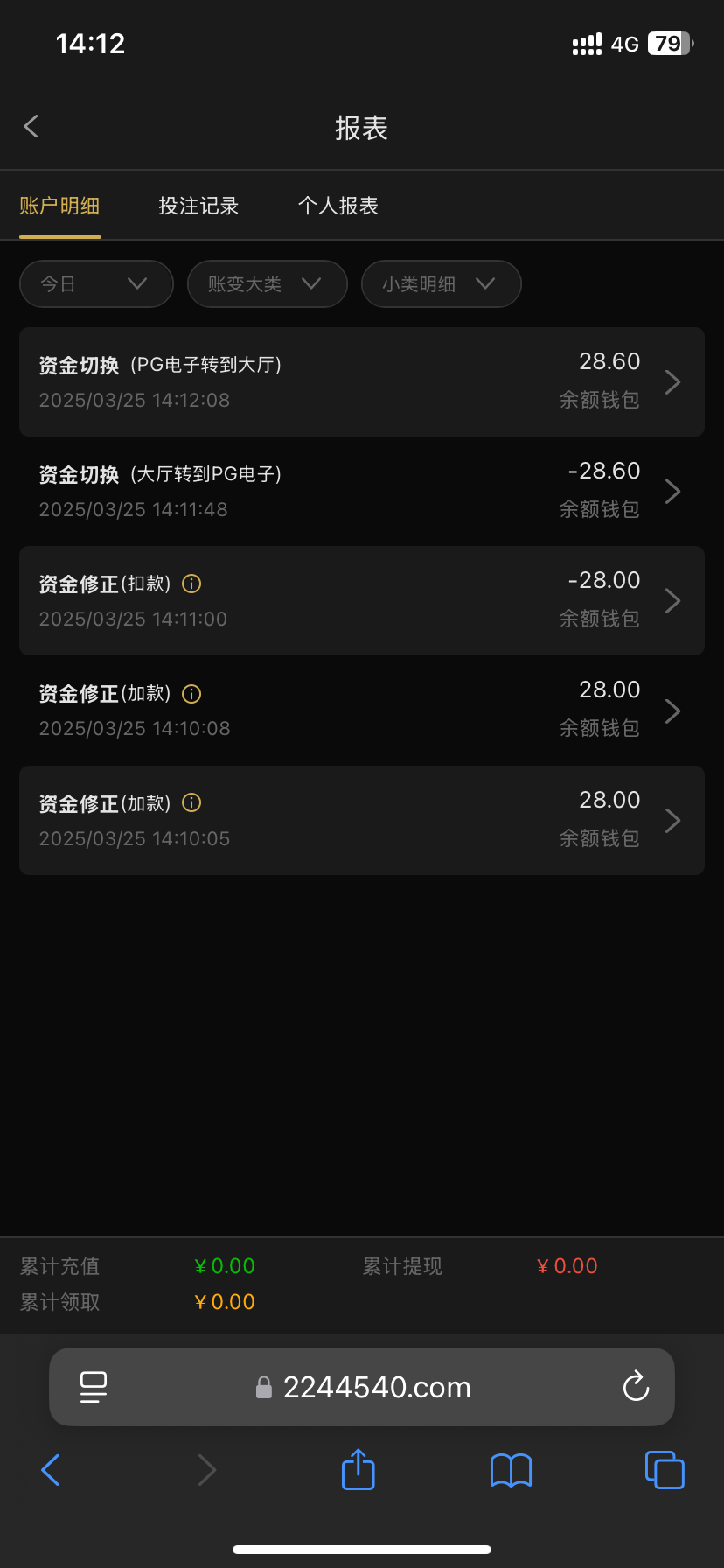This screenshot has width=724, height=1568.
Task: Tap the info icon on the 14:10:08 加款 entry
Action: 191,694
